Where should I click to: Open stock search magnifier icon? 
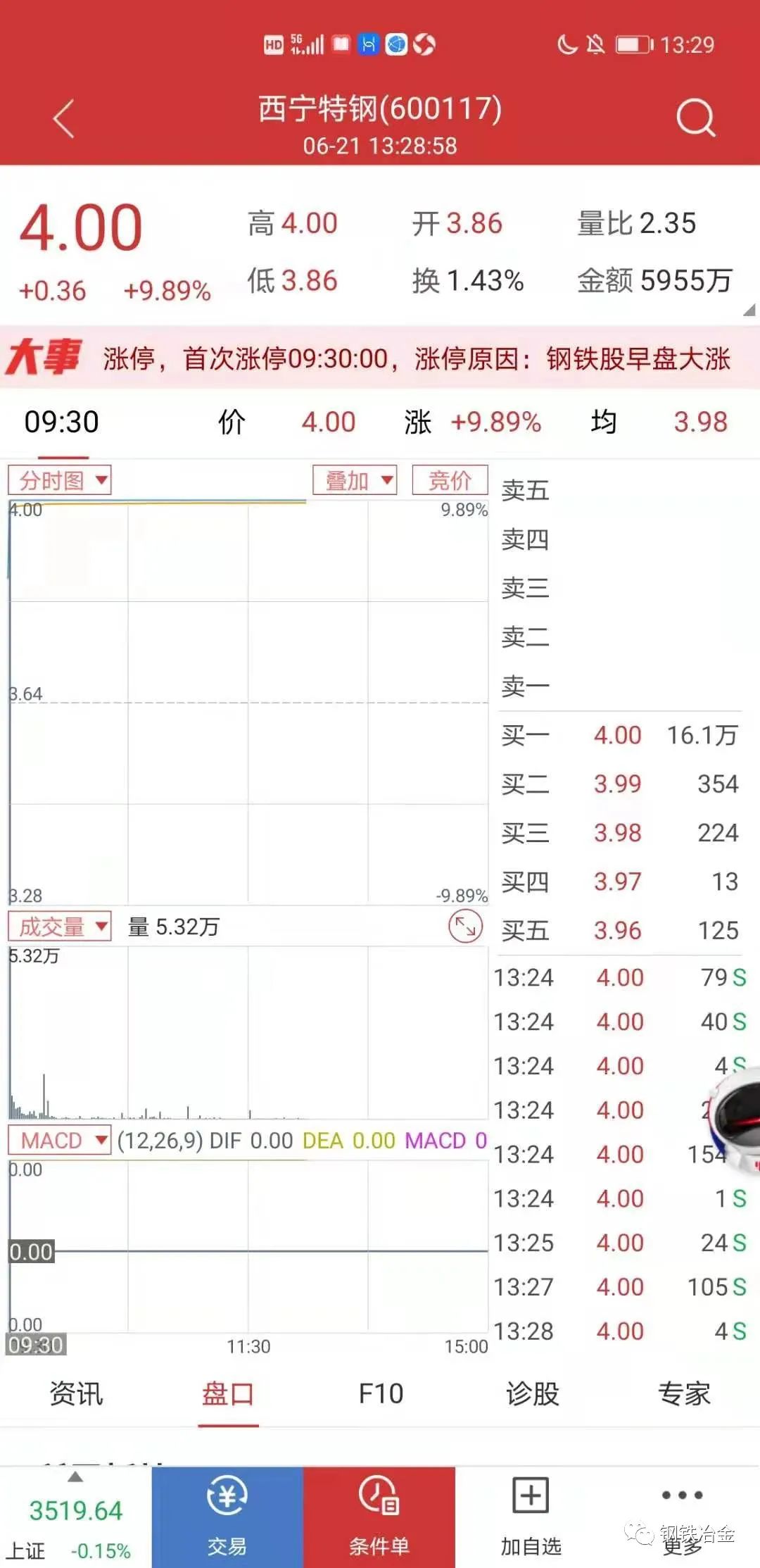point(695,118)
